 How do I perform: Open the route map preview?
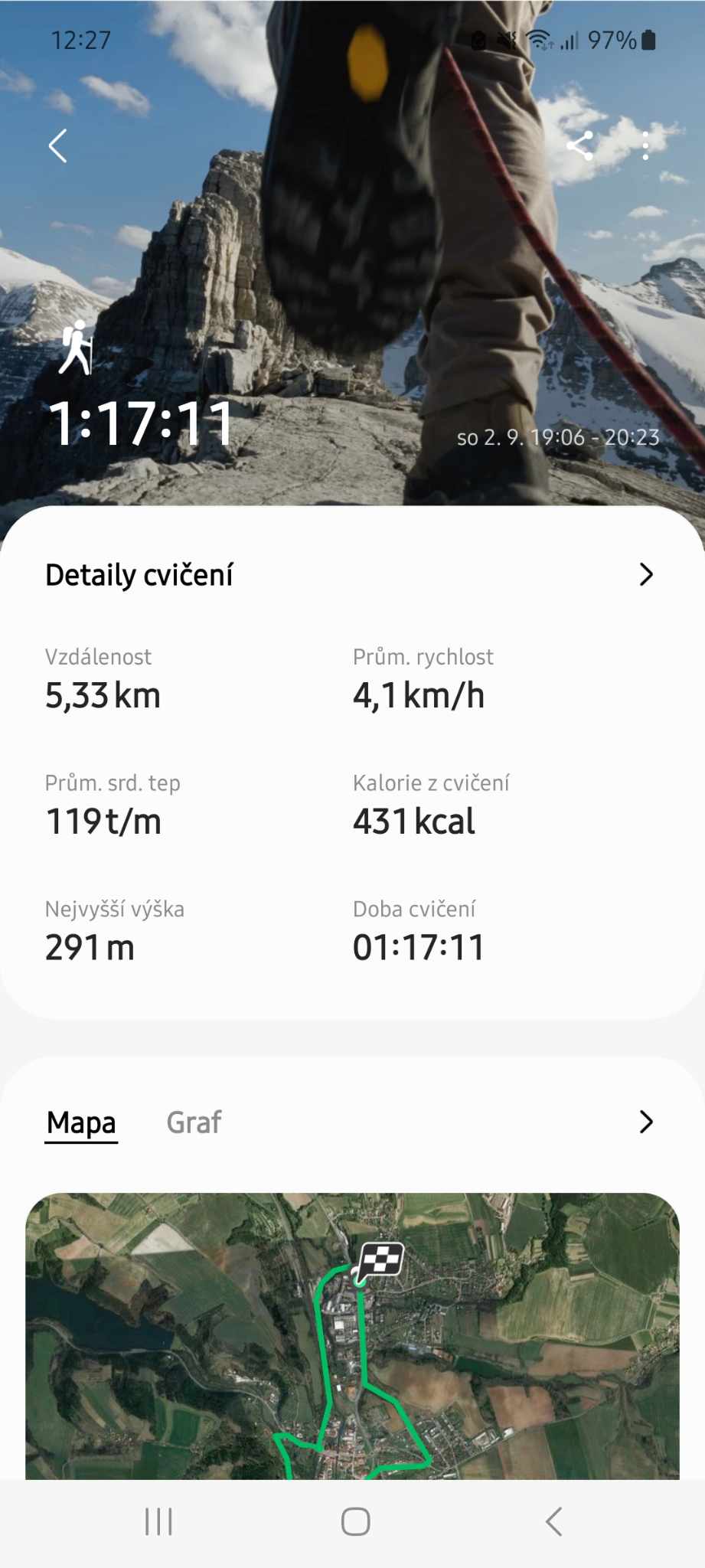[352, 1336]
